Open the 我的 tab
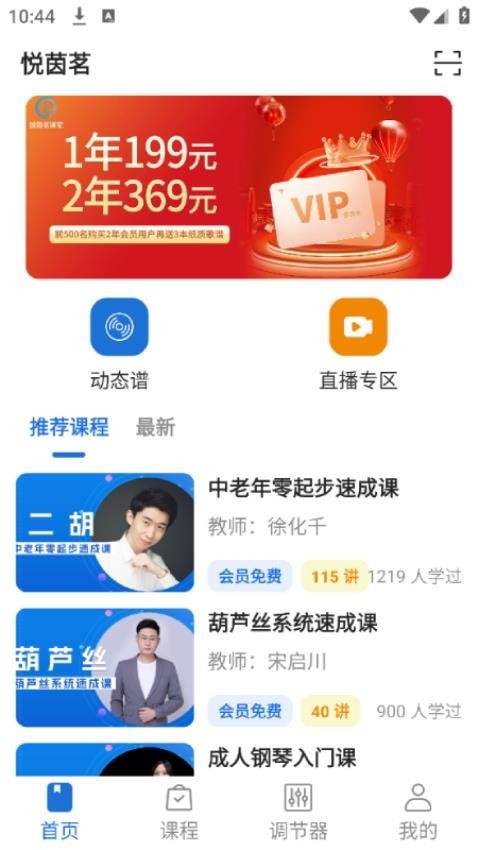This screenshot has height=850, width=478. pyautogui.click(x=418, y=812)
